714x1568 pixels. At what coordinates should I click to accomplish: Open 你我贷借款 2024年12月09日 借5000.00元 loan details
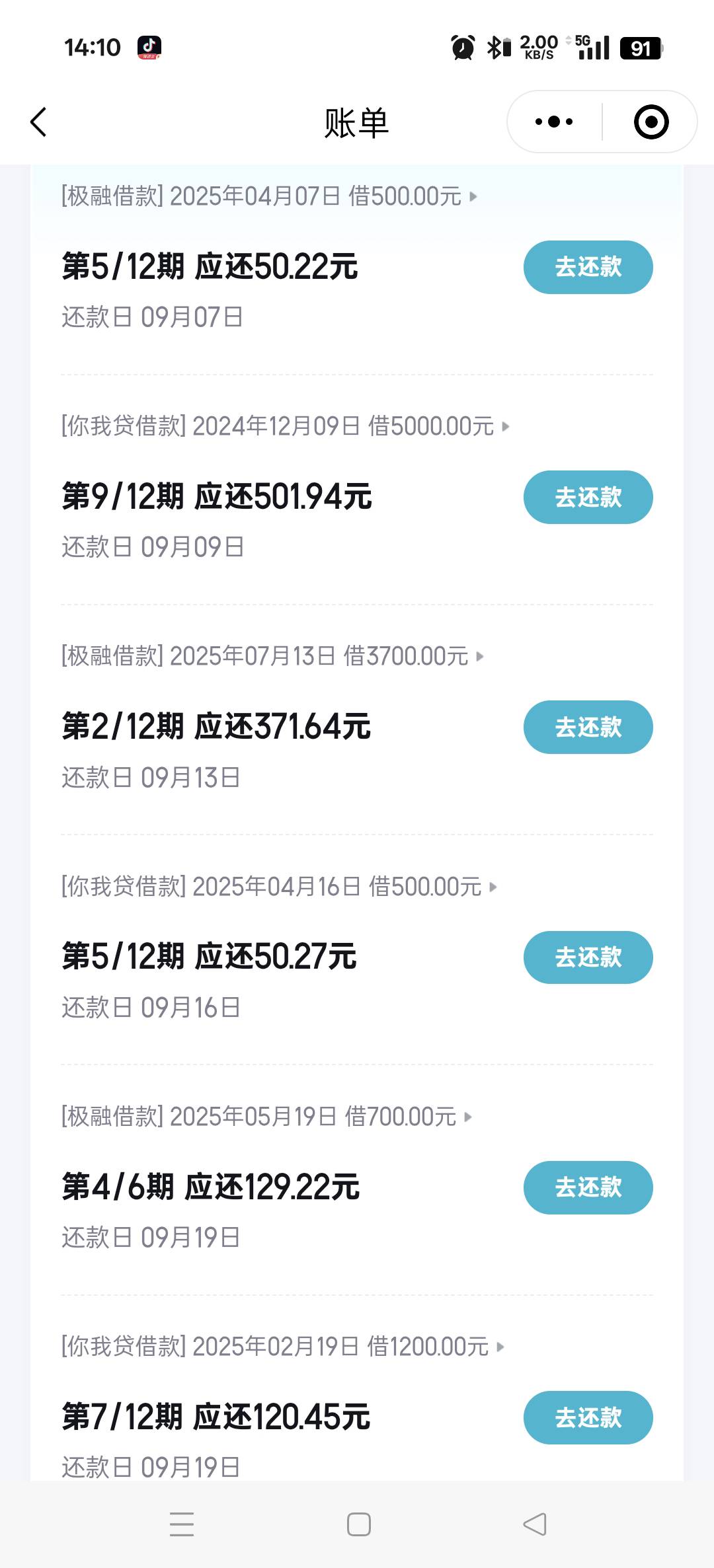286,426
